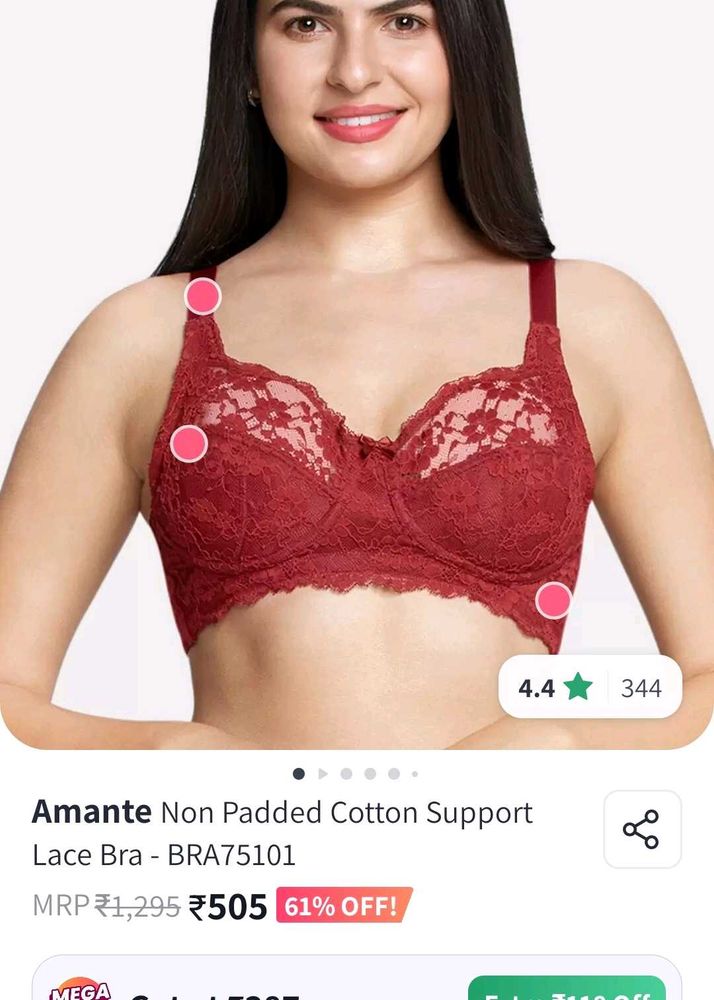Open the 4.4 star ratings badge
Screen dimensions: 714x1000
[x=590, y=688]
